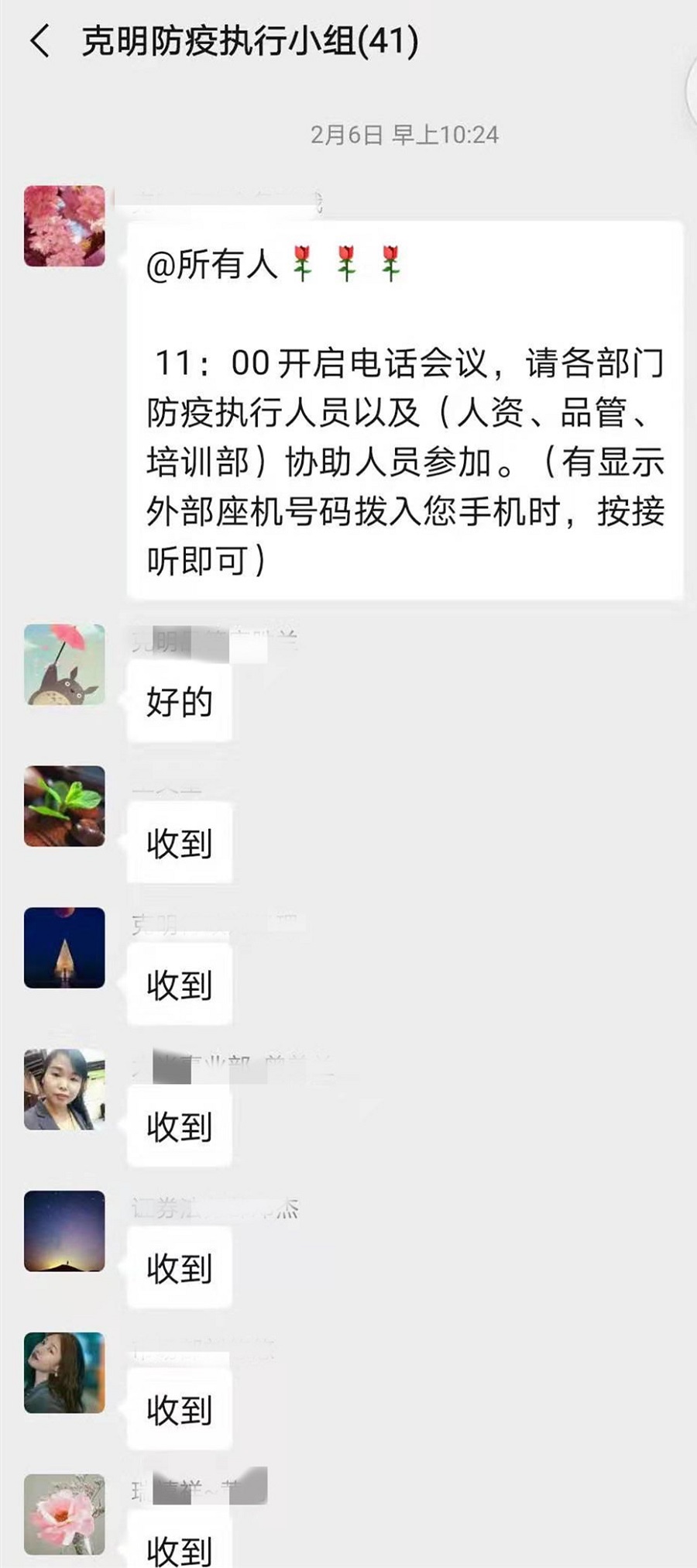Screen dimensions: 697x1568
Task: Open profile of the pink flower avatar
Action: point(64,1514)
